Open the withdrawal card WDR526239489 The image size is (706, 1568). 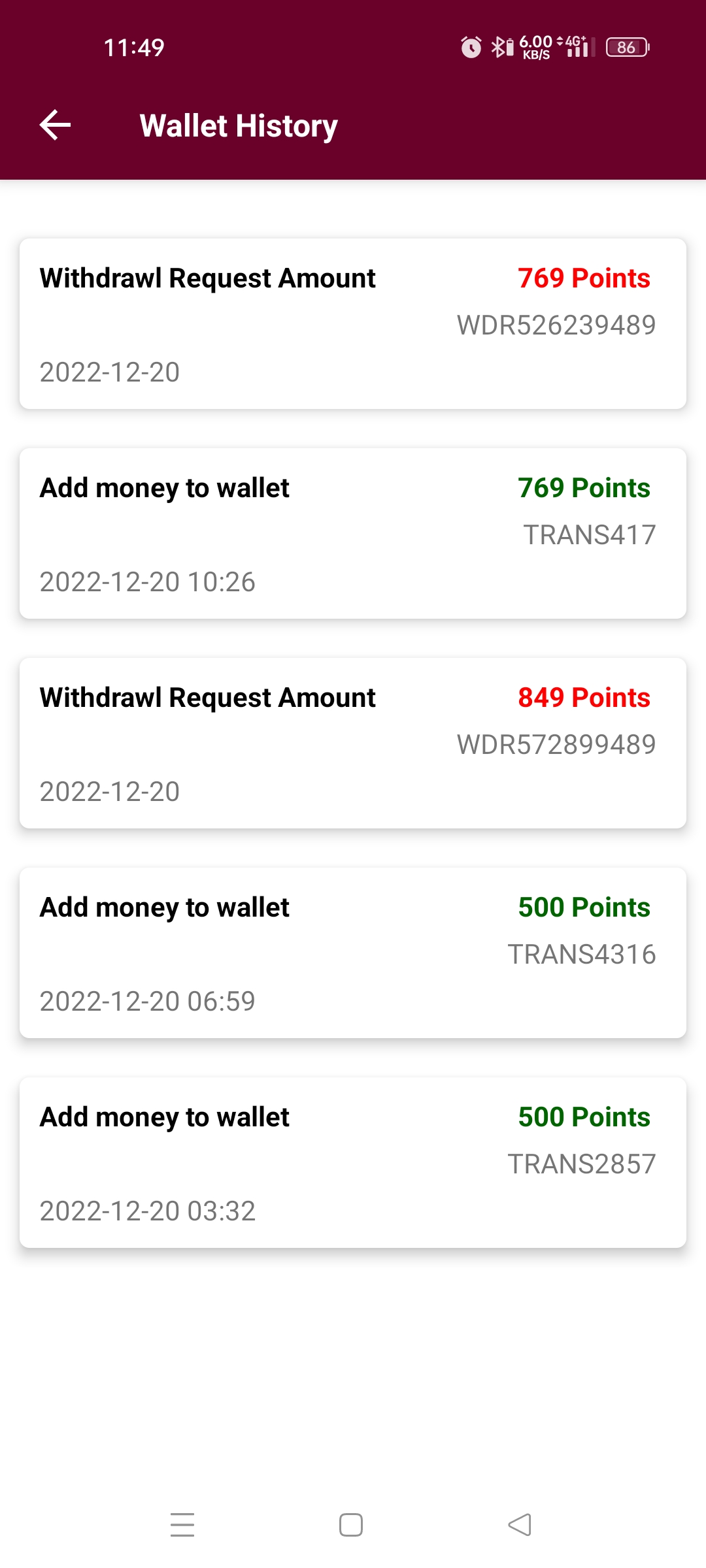pyautogui.click(x=353, y=324)
